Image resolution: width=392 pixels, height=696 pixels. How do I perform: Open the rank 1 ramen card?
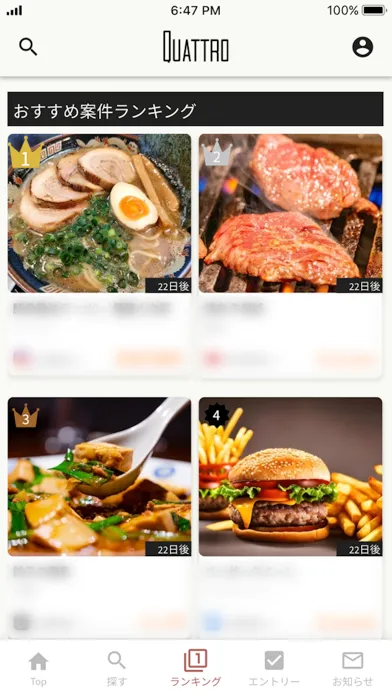coord(99,255)
